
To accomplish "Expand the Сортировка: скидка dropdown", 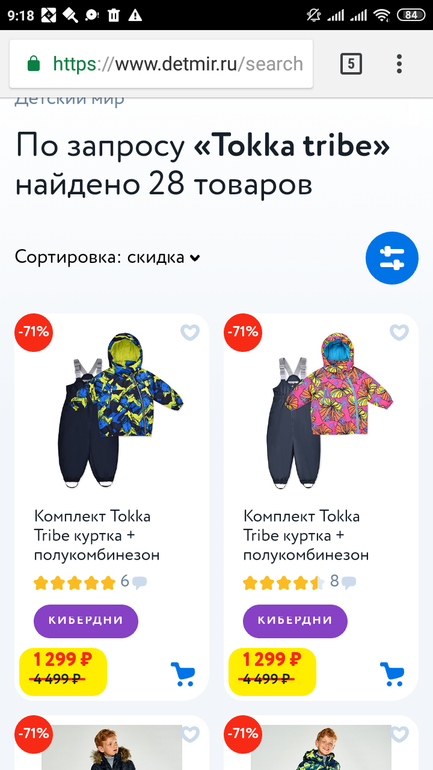I will click(108, 257).
